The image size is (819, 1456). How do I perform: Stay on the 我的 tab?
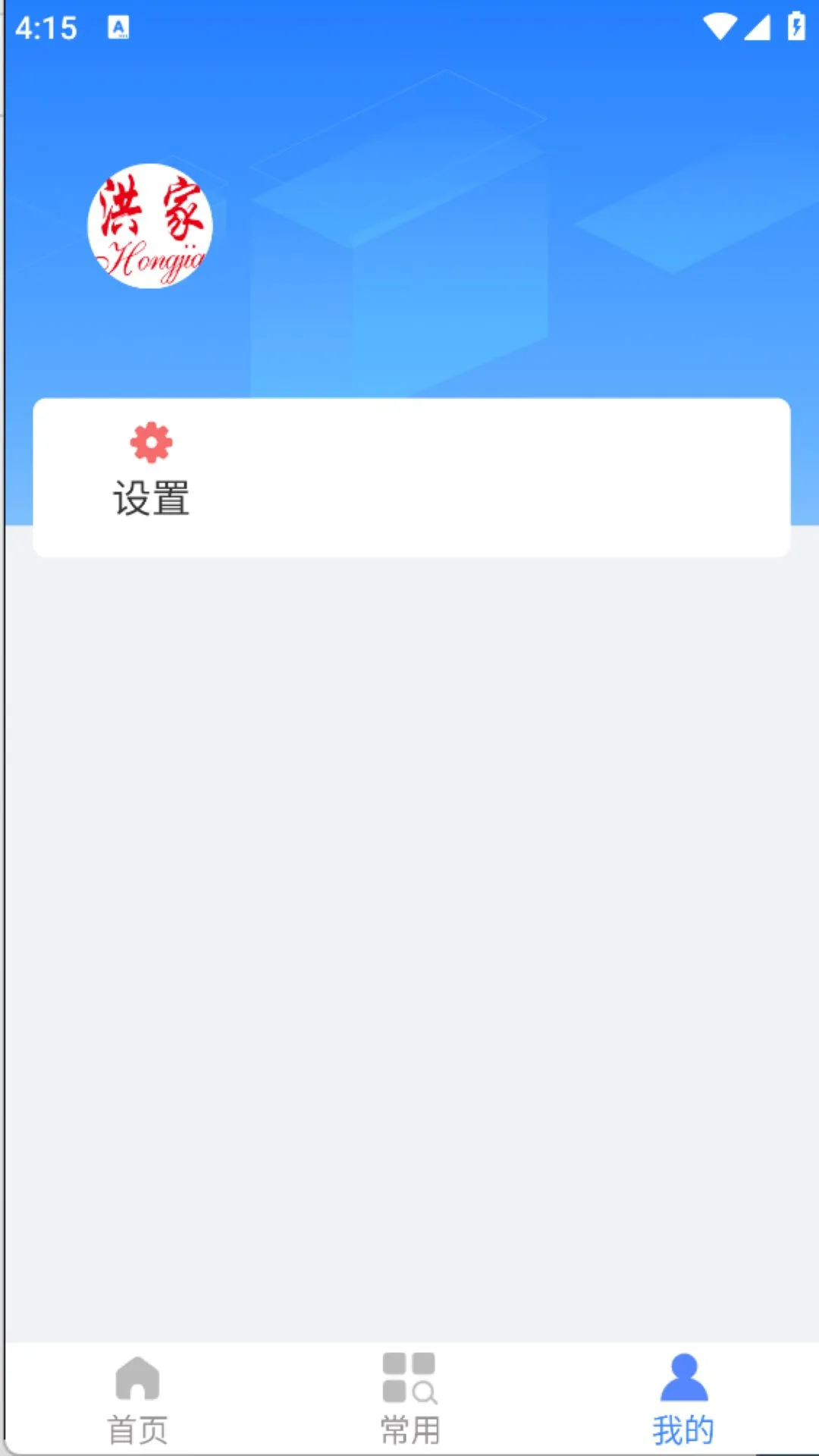point(684,1403)
